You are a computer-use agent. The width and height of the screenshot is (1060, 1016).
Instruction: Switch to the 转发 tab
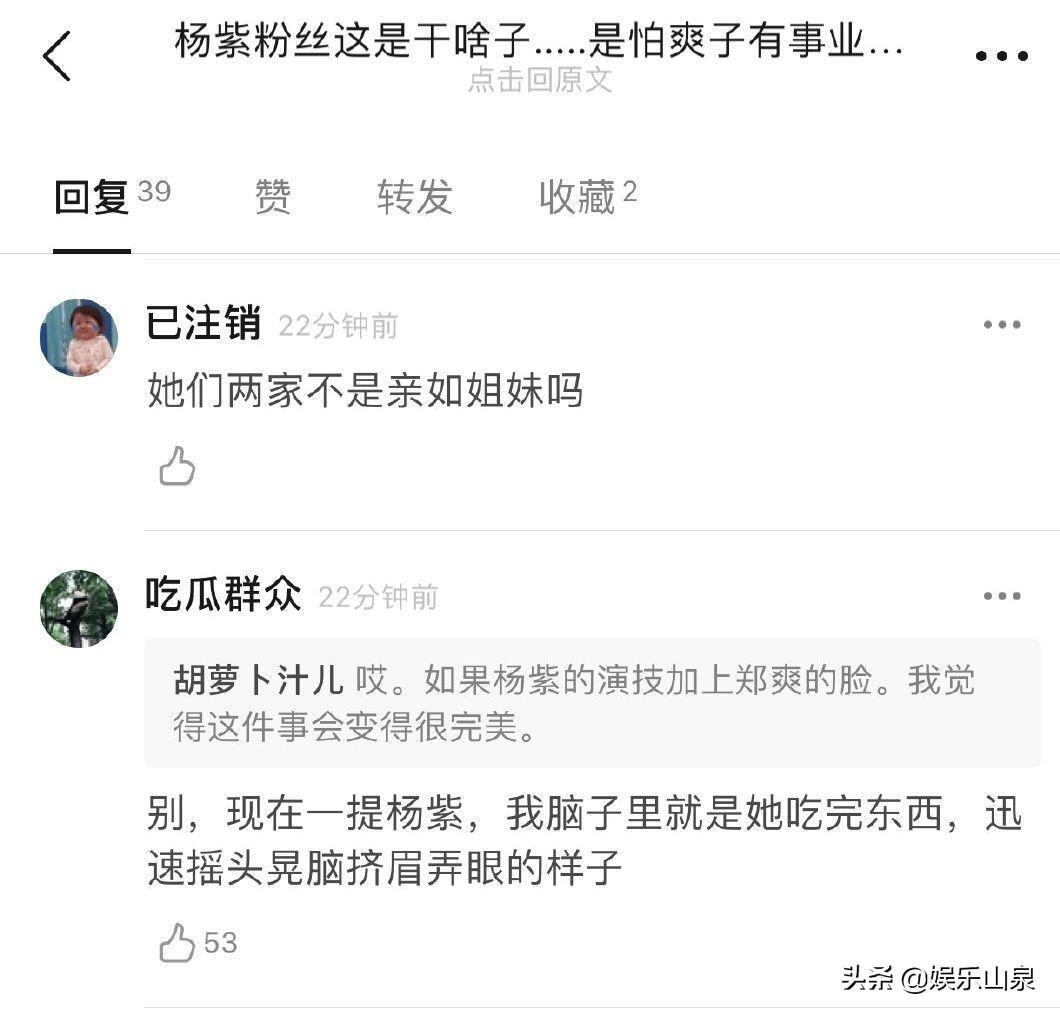414,197
